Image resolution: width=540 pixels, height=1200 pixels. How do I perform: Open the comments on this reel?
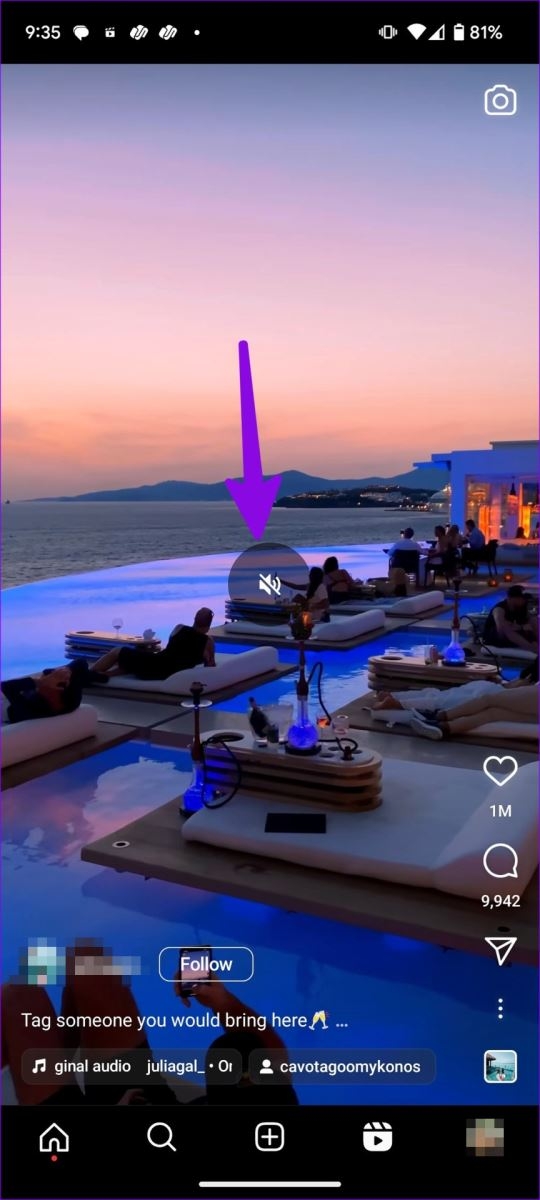500,860
